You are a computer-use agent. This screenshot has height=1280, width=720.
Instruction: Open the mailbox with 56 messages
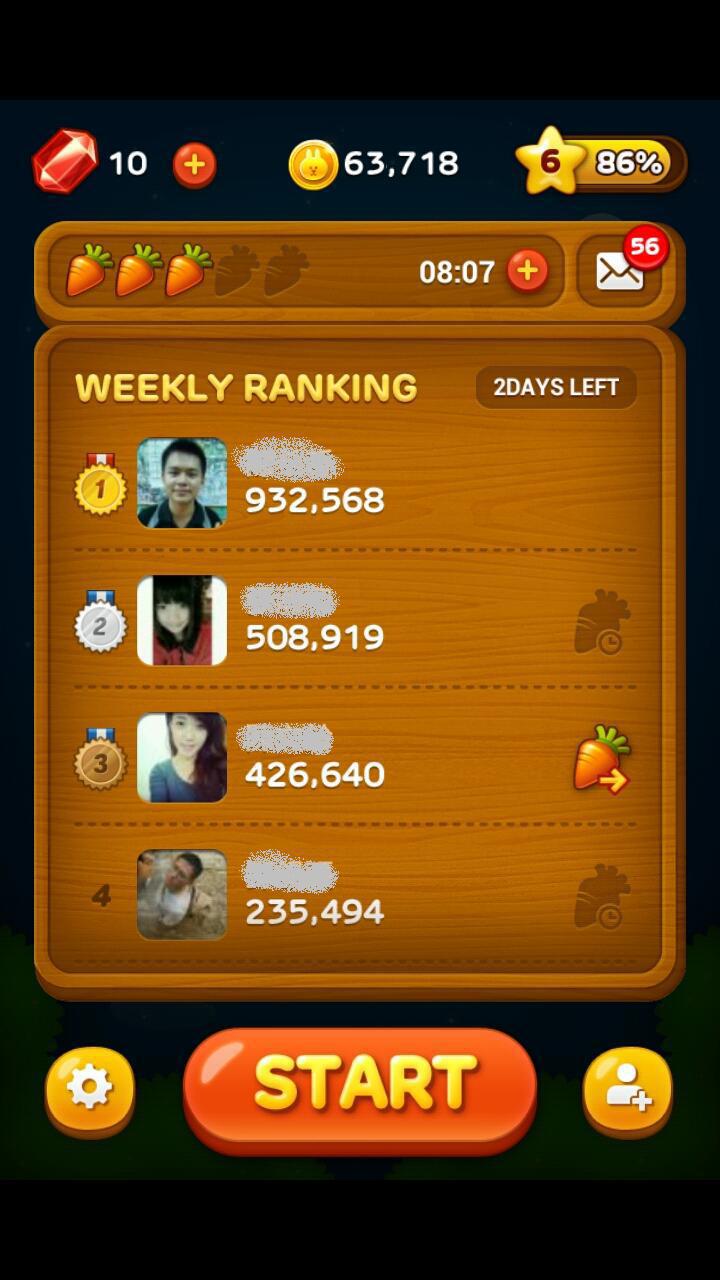[622, 270]
